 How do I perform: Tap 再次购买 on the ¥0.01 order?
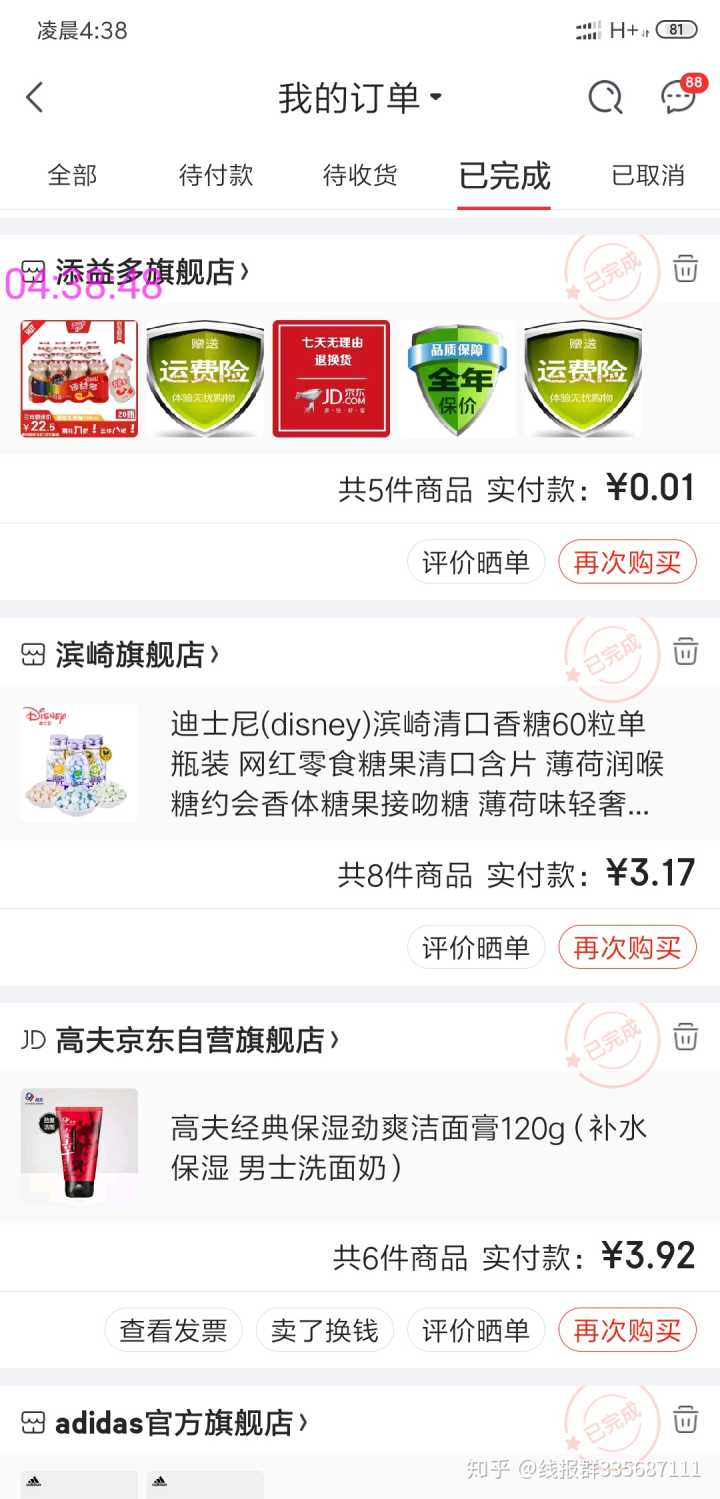pyautogui.click(x=627, y=562)
